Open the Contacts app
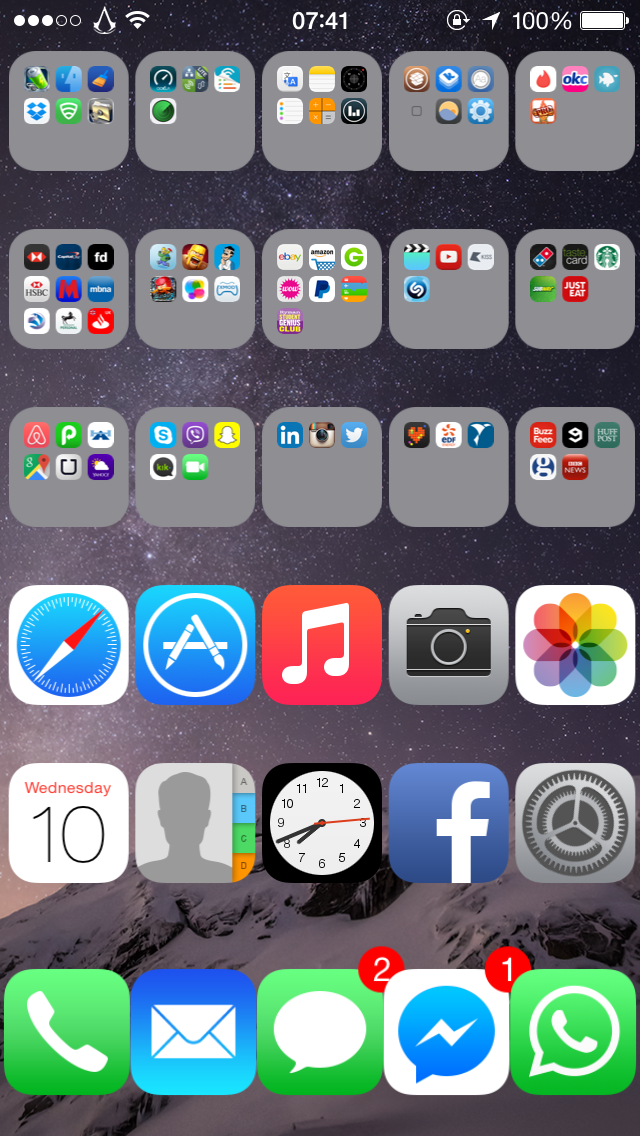The image size is (640, 1136). 195,823
